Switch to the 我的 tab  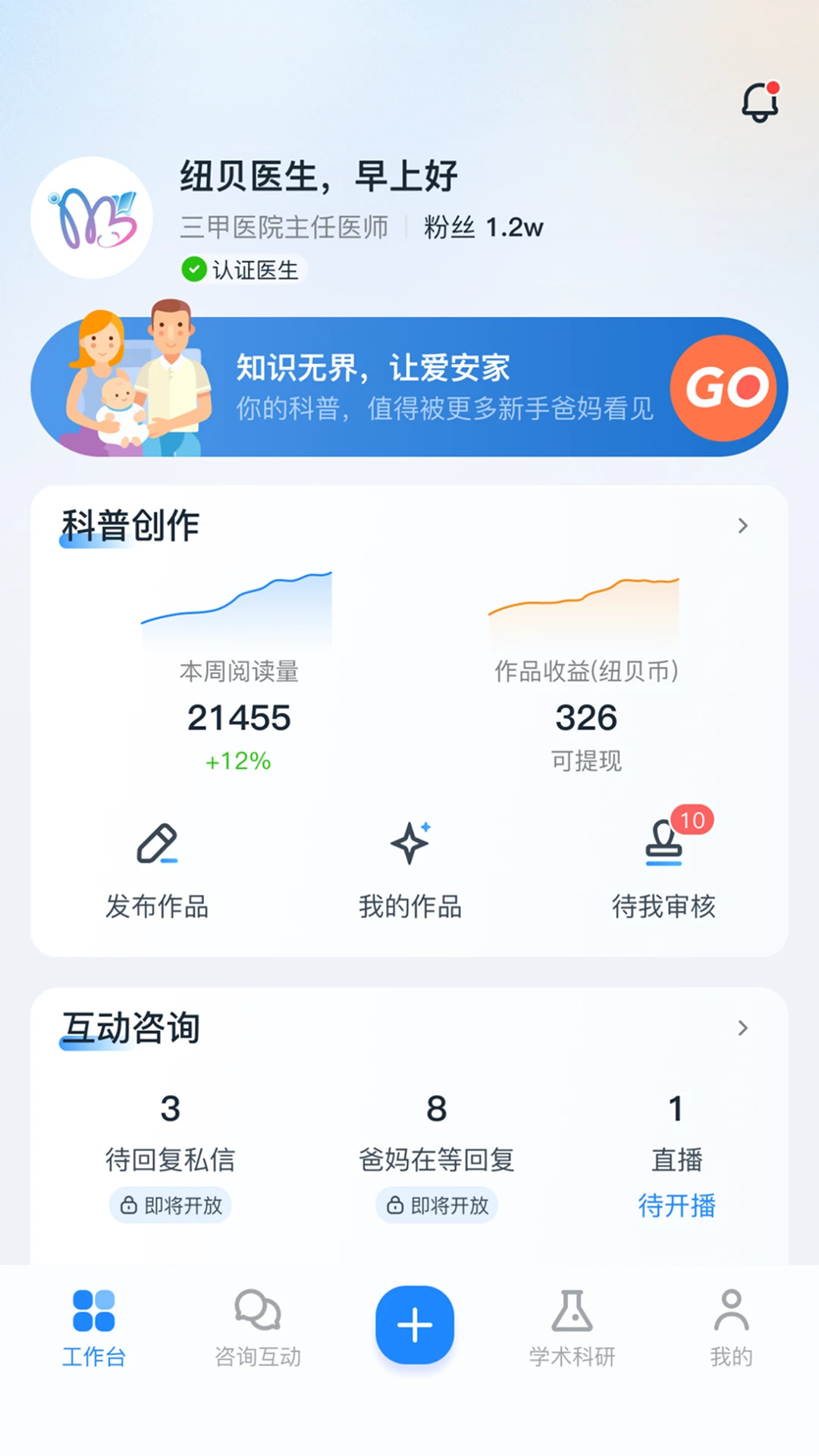732,1328
